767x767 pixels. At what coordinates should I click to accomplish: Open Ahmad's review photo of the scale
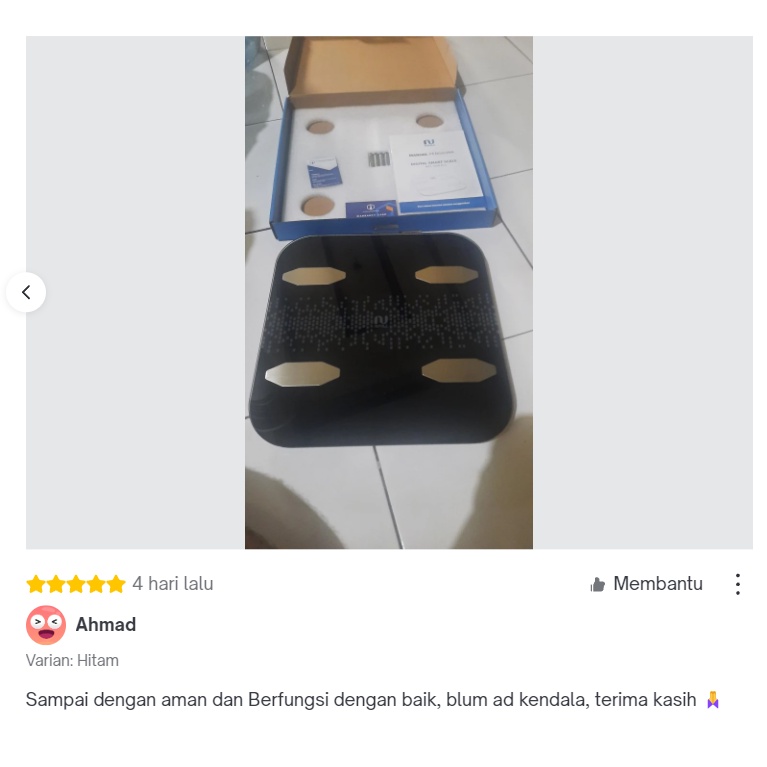click(389, 292)
